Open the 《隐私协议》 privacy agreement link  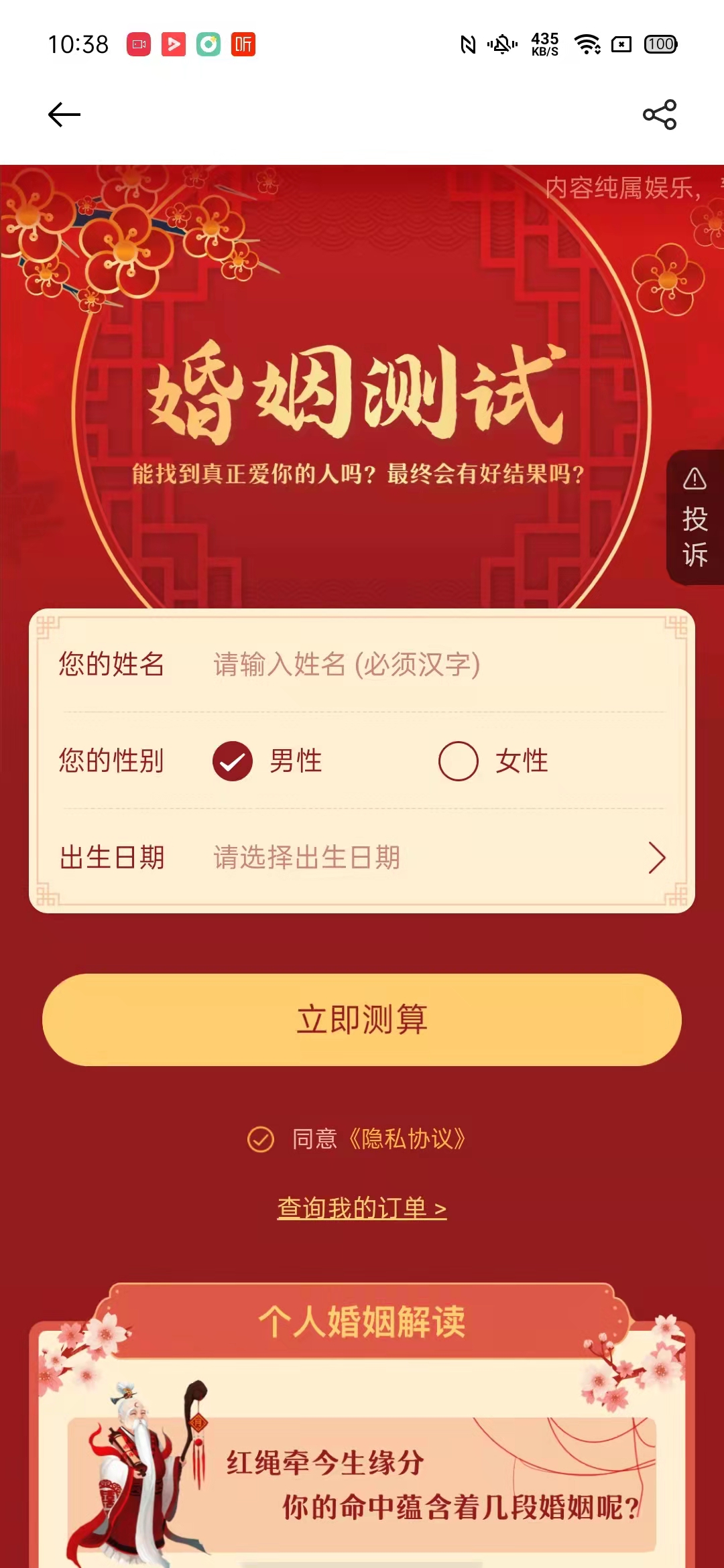click(406, 1139)
